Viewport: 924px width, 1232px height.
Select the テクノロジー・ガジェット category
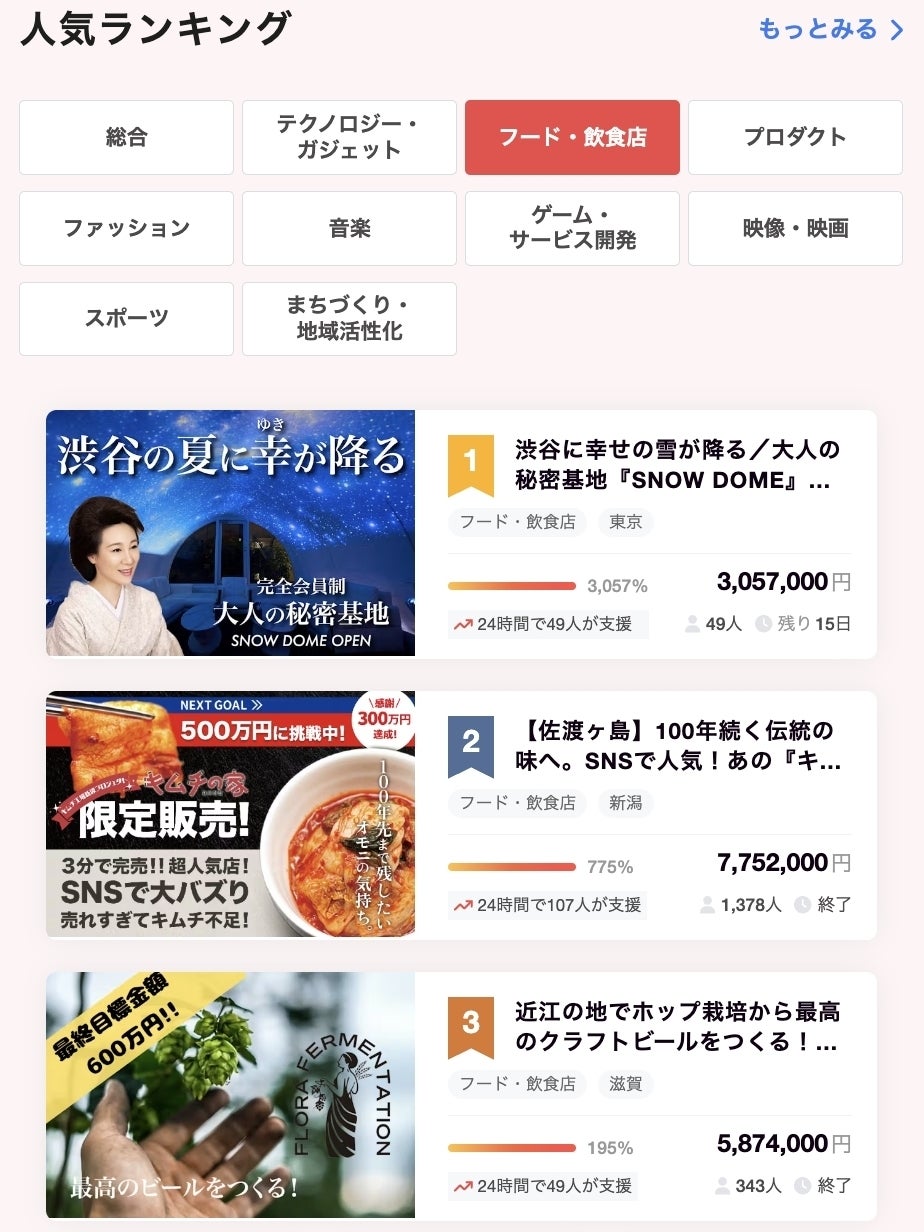pos(349,138)
